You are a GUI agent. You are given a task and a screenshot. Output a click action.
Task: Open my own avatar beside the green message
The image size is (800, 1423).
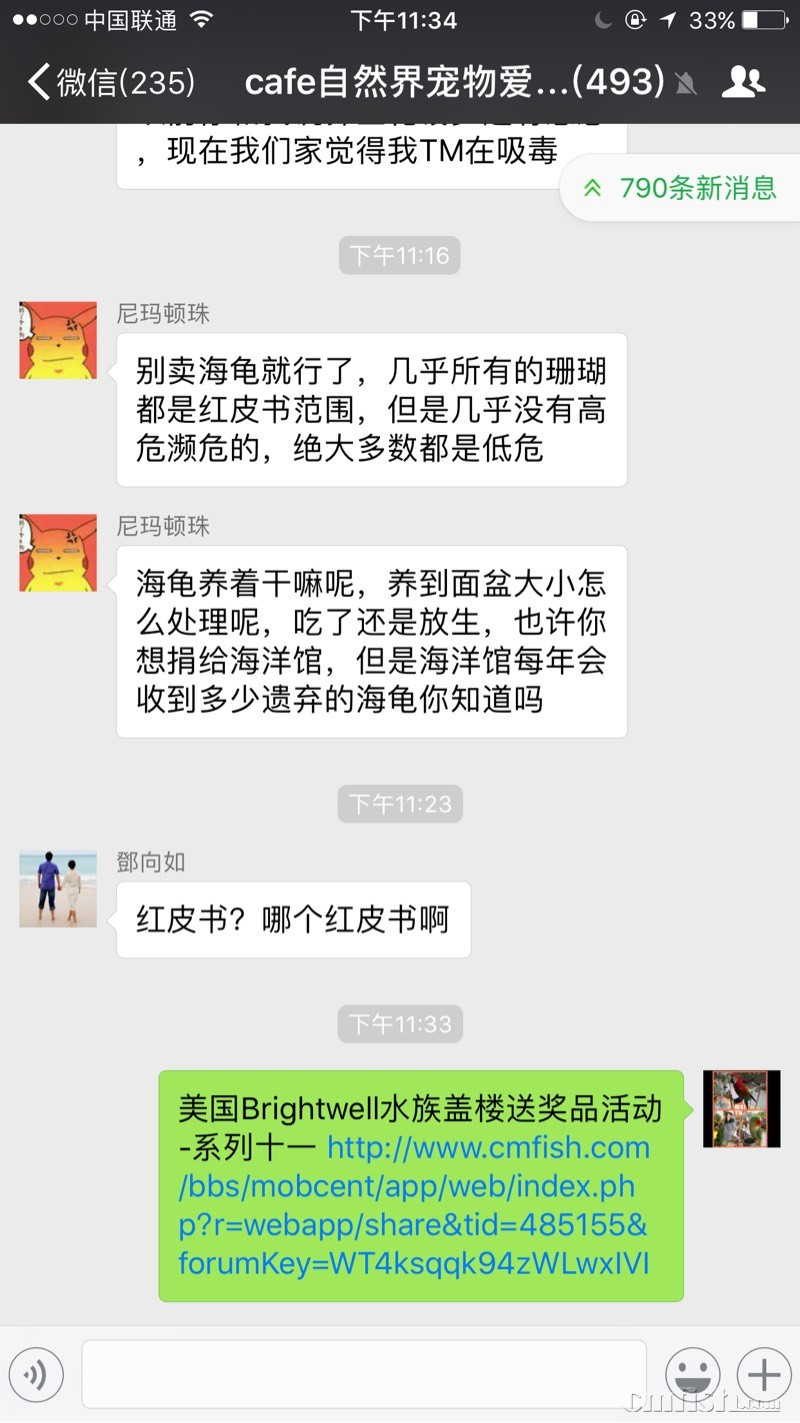tap(741, 1109)
